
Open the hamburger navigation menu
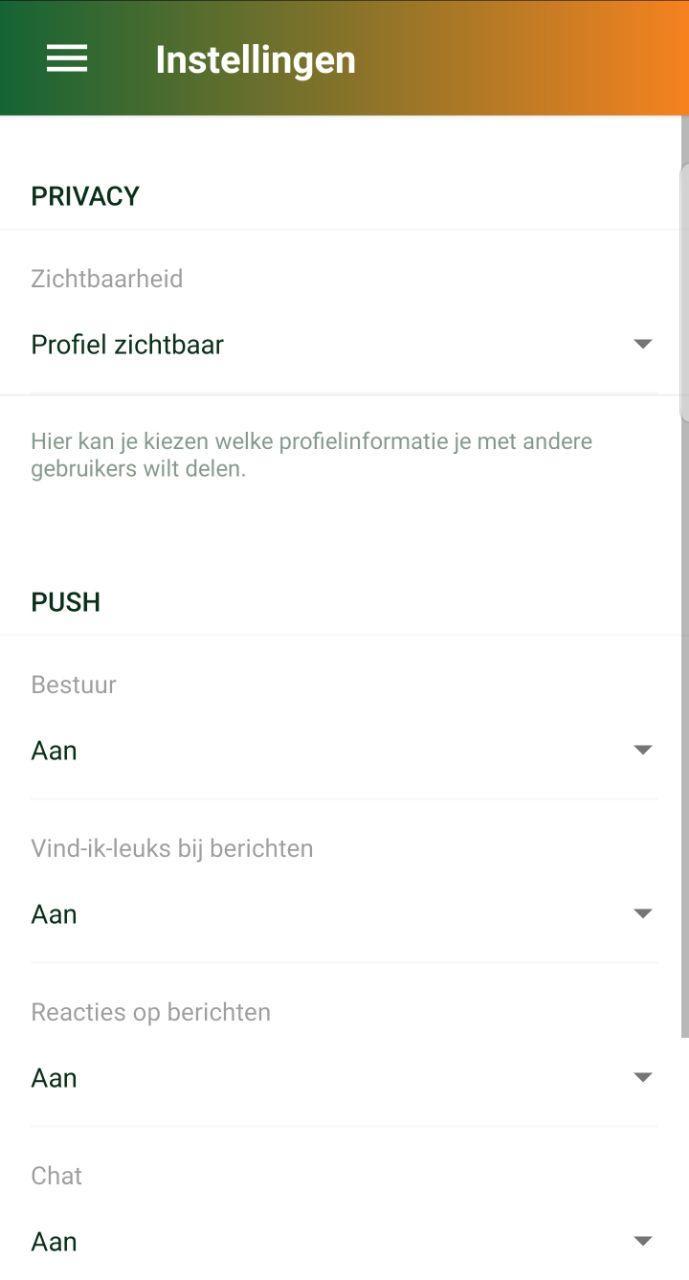67,59
